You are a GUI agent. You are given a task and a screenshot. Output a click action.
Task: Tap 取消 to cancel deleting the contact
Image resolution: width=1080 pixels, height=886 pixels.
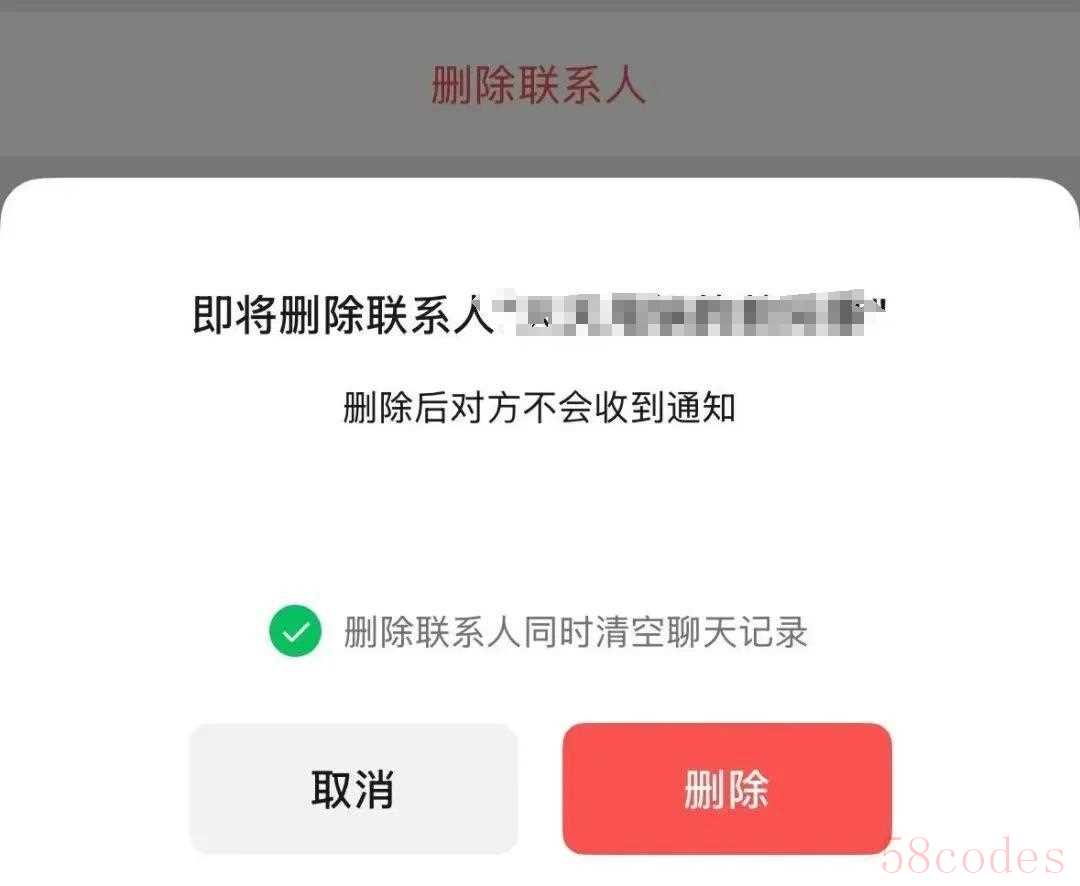(x=353, y=789)
